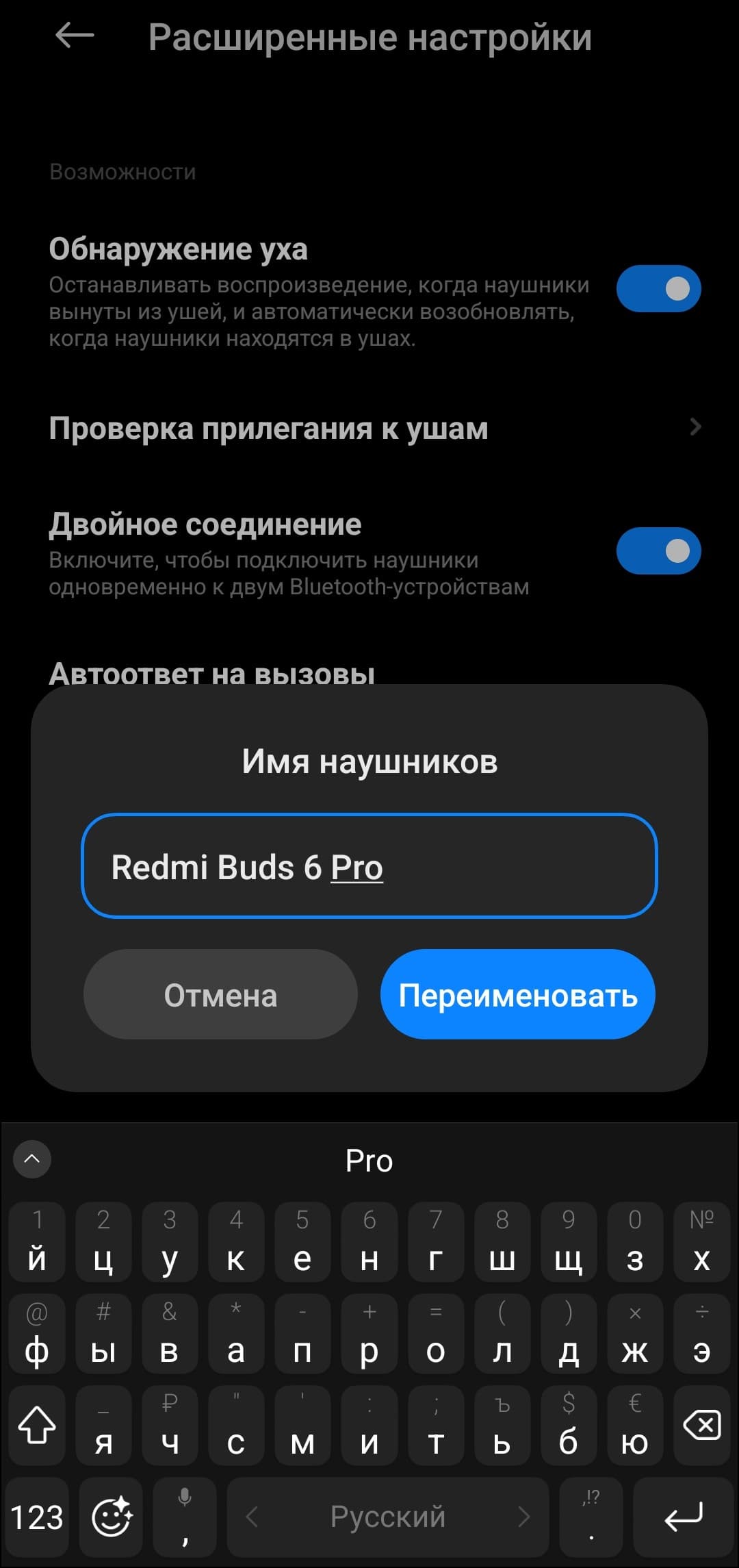The image size is (739, 1568).
Task: Switch keyboard to 123 number layout
Action: coord(37,1517)
